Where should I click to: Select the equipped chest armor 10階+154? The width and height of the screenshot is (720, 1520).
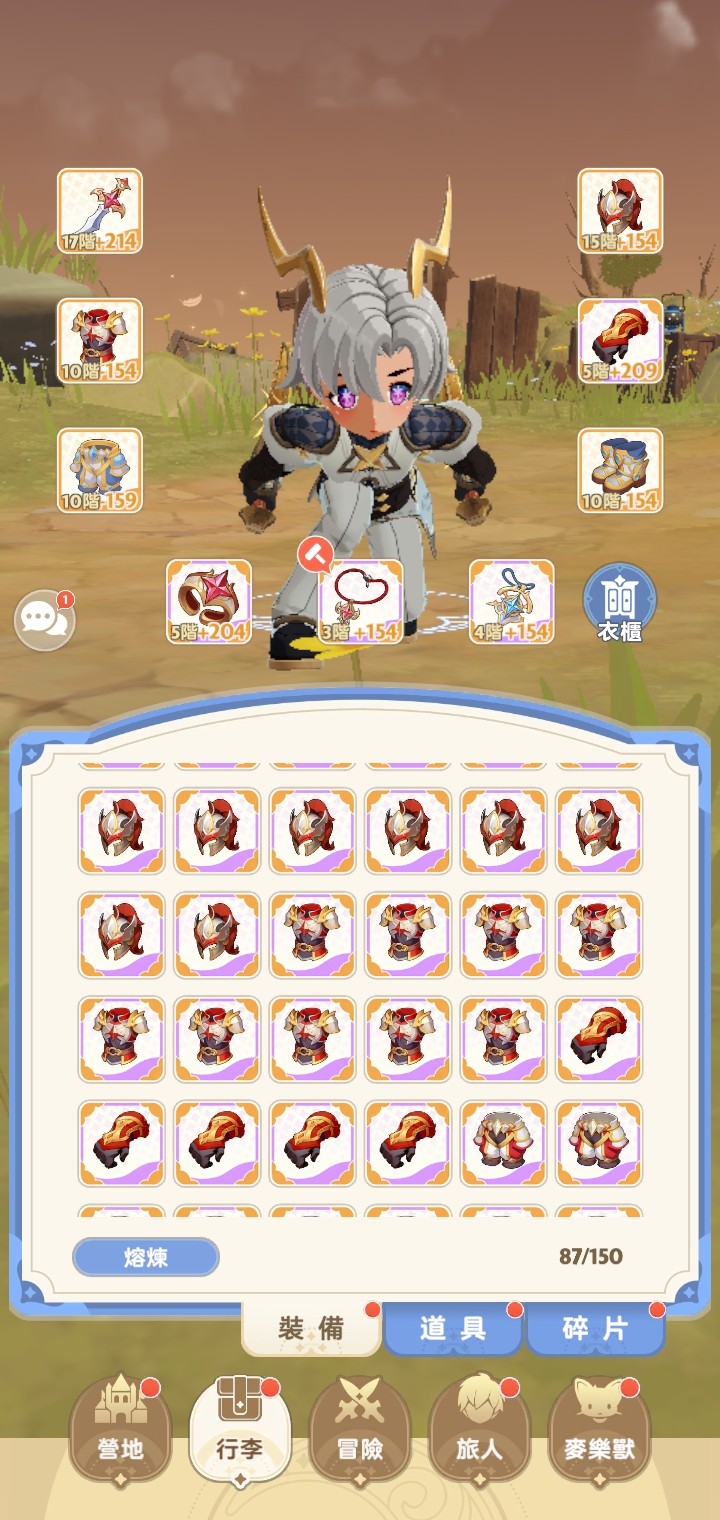click(x=99, y=340)
